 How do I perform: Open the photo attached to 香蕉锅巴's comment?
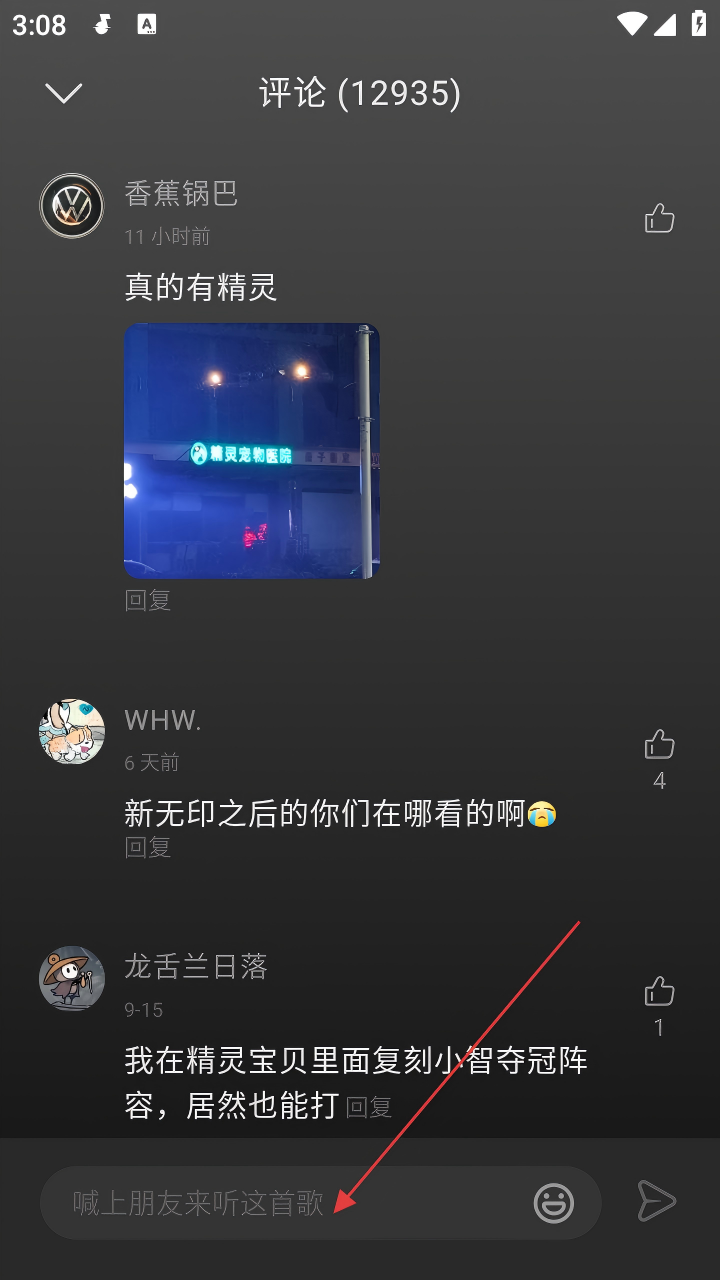click(x=251, y=450)
